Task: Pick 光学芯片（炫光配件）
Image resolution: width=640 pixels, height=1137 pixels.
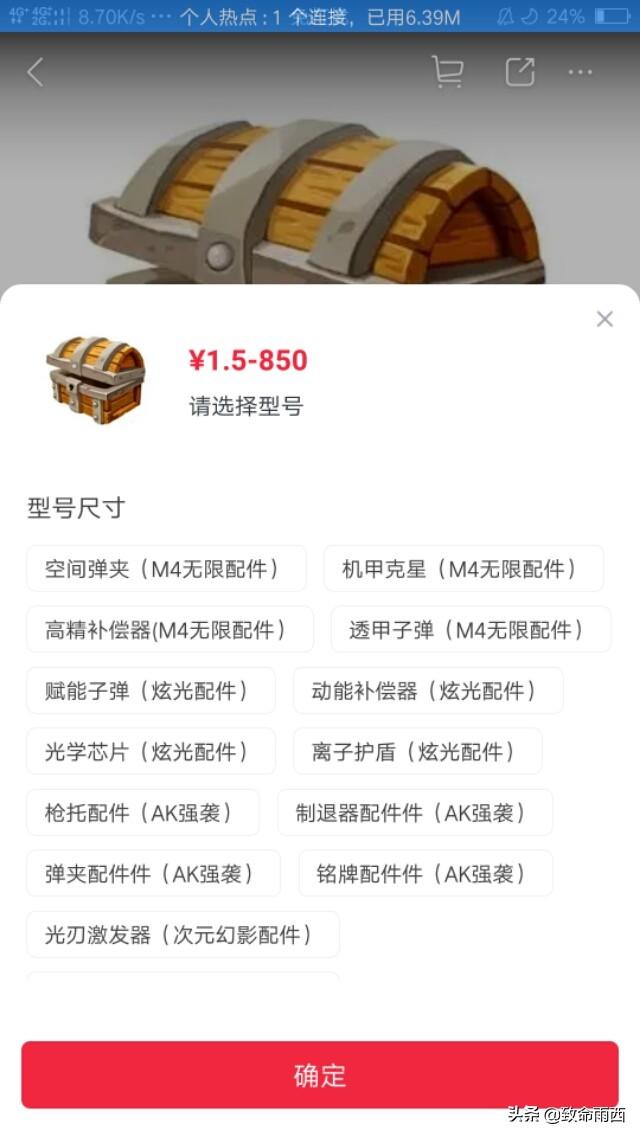Action: point(150,752)
